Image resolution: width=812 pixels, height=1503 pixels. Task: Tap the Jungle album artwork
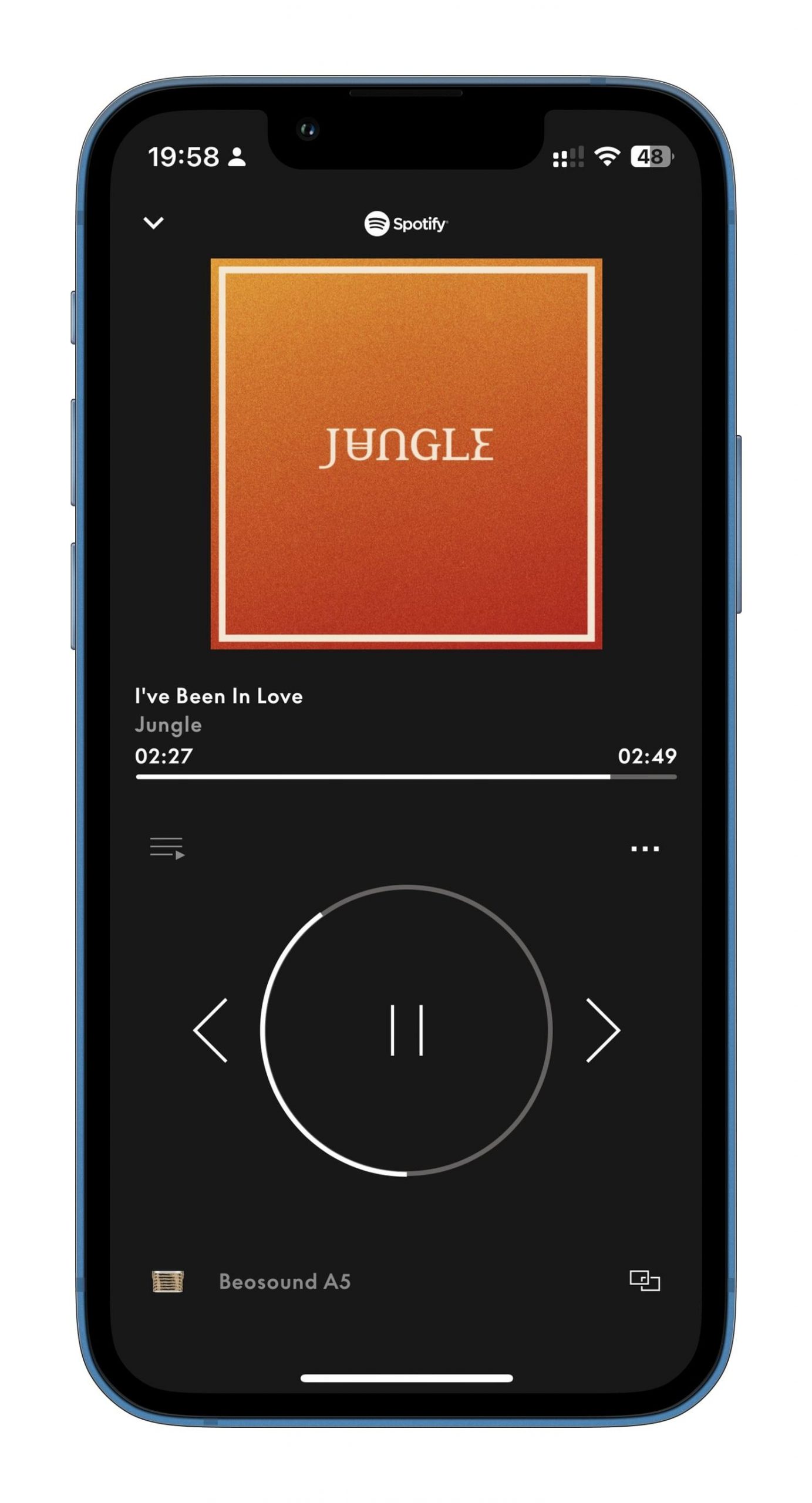[406, 453]
